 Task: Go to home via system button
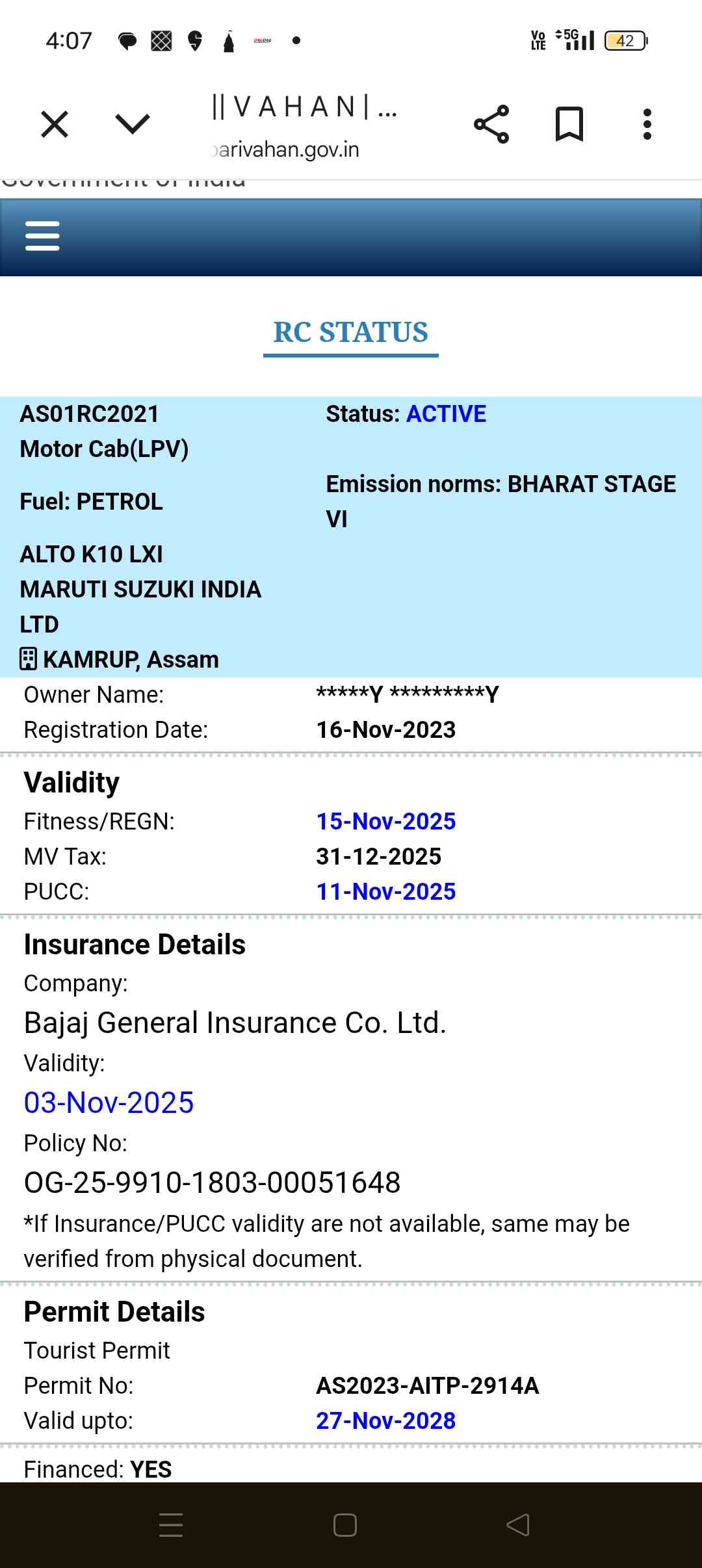(x=345, y=1525)
